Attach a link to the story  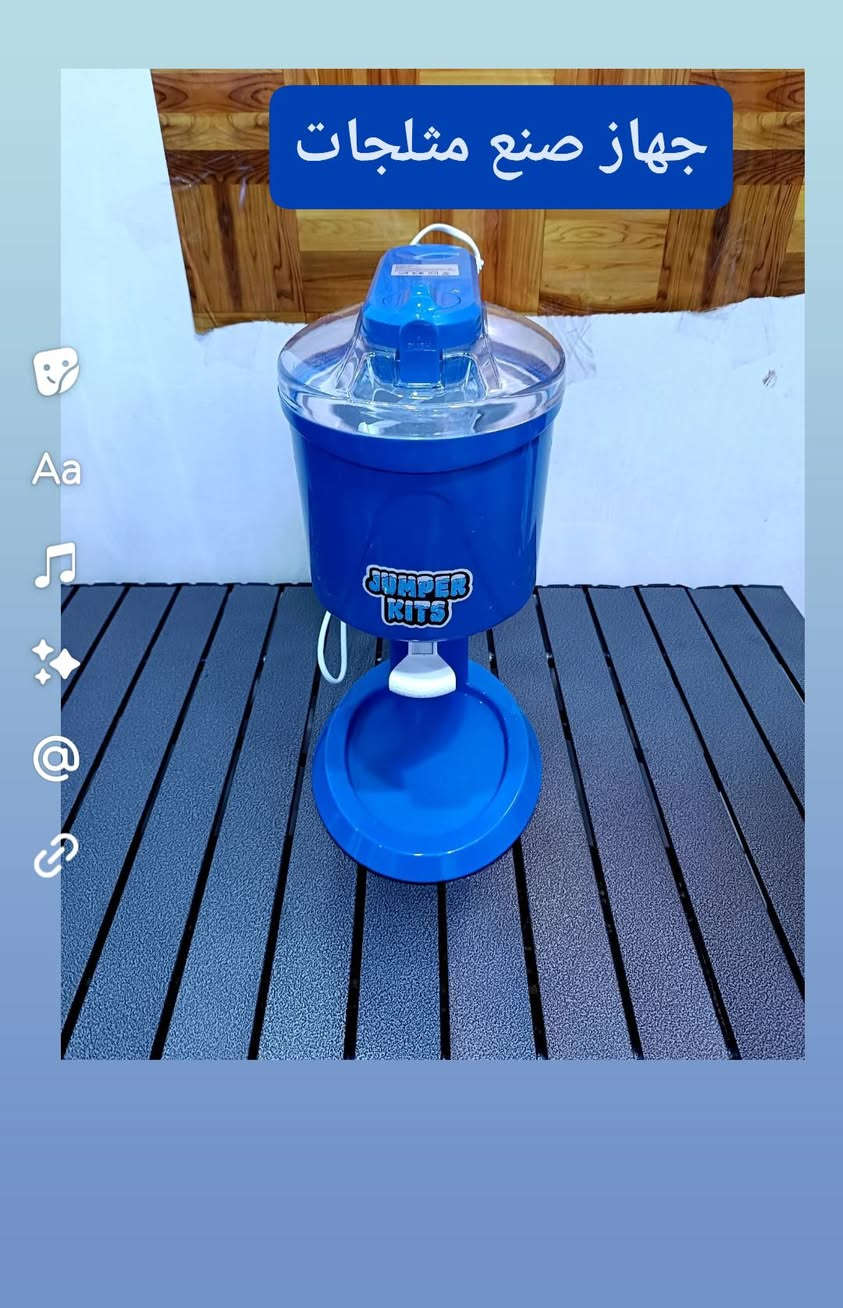point(56,855)
